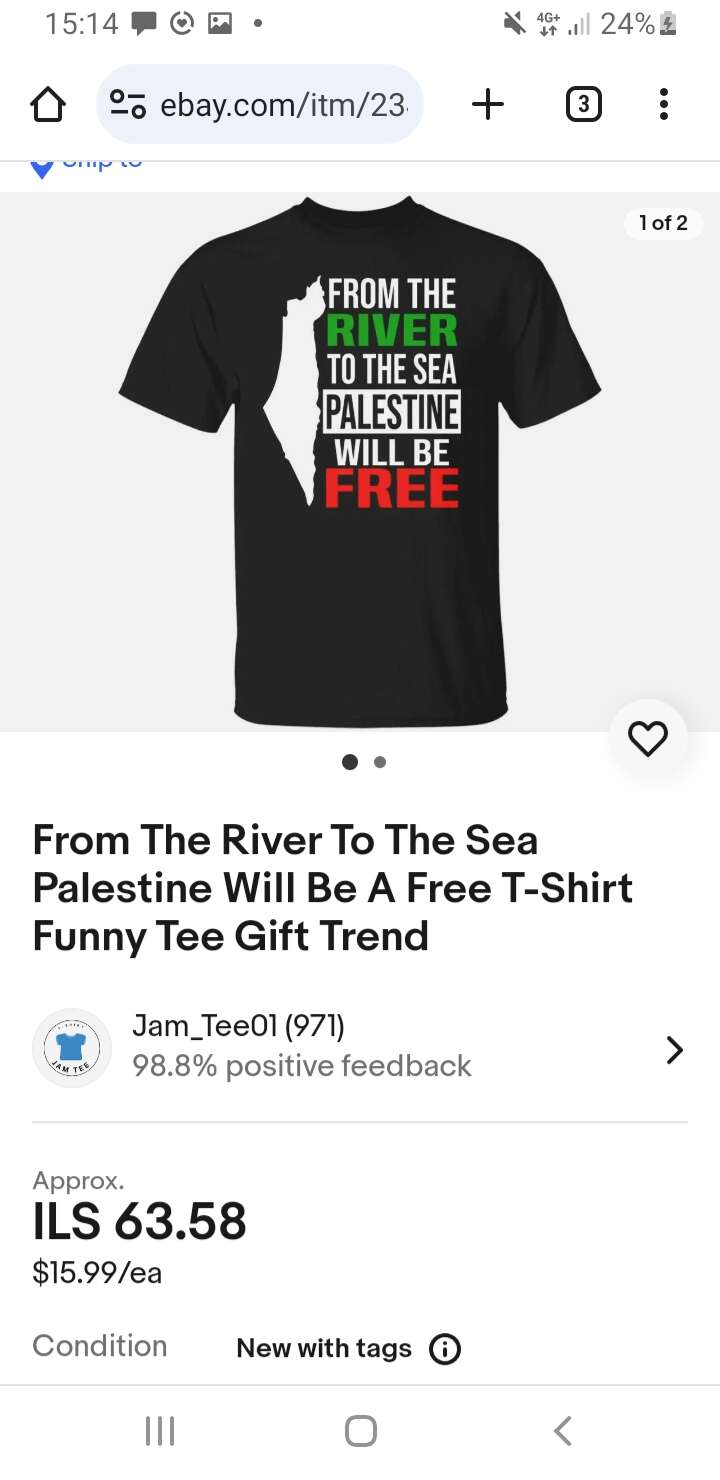Open recent apps from navigation bar

click(x=160, y=1431)
